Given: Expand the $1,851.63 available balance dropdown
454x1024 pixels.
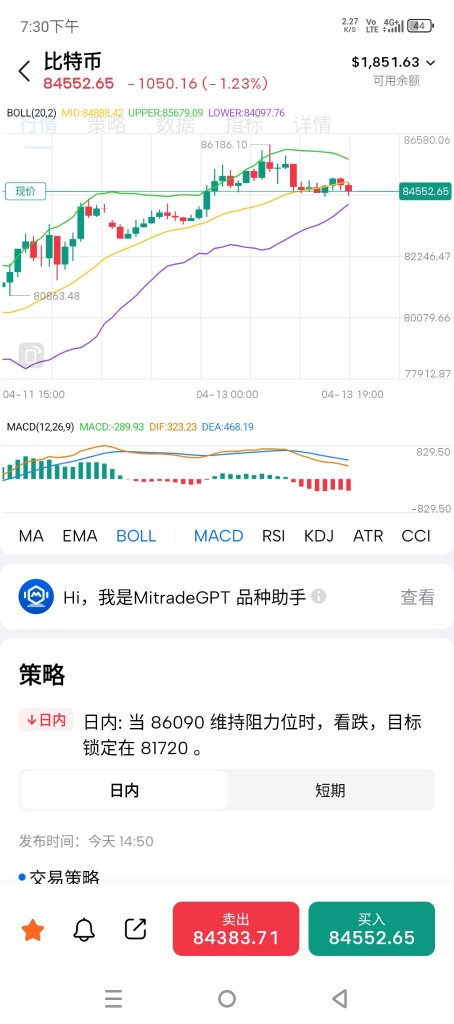Looking at the screenshot, I should tap(393, 63).
